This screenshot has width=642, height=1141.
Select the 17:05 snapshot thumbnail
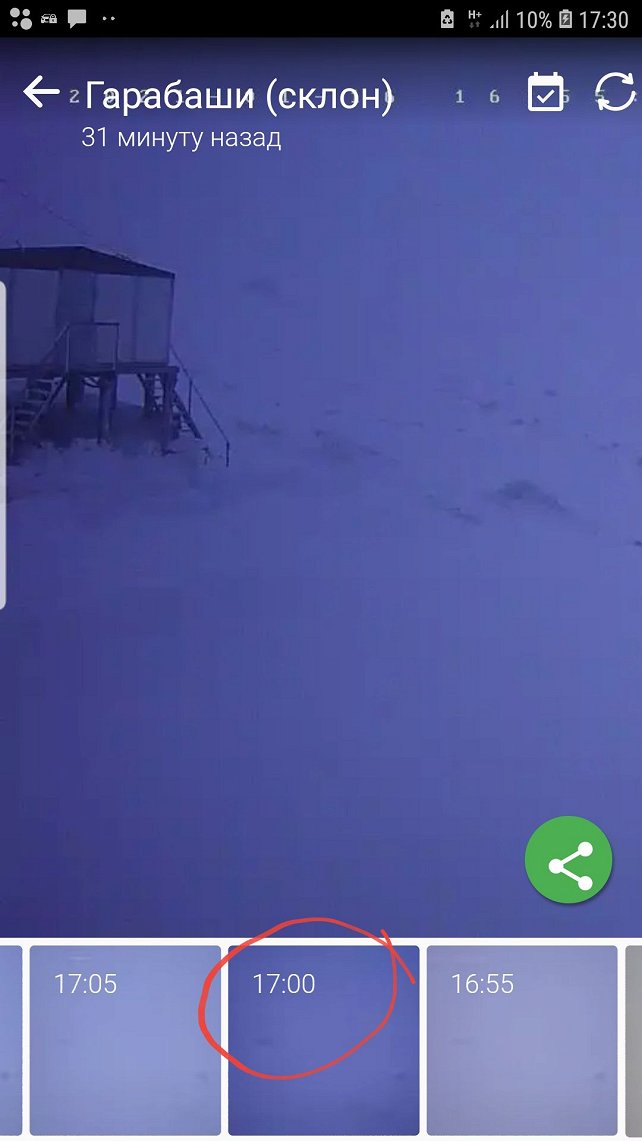pyautogui.click(x=125, y=1040)
